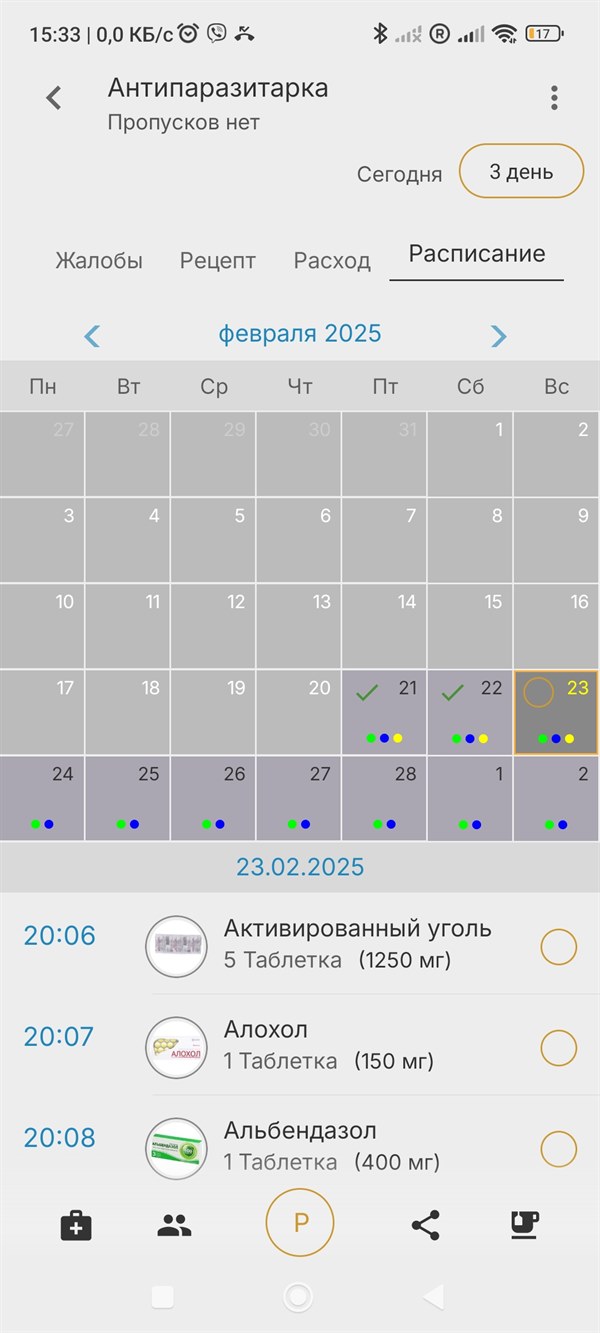The width and height of the screenshot is (600, 1333).
Task: Mark Алохол as taken
Action: (558, 1048)
